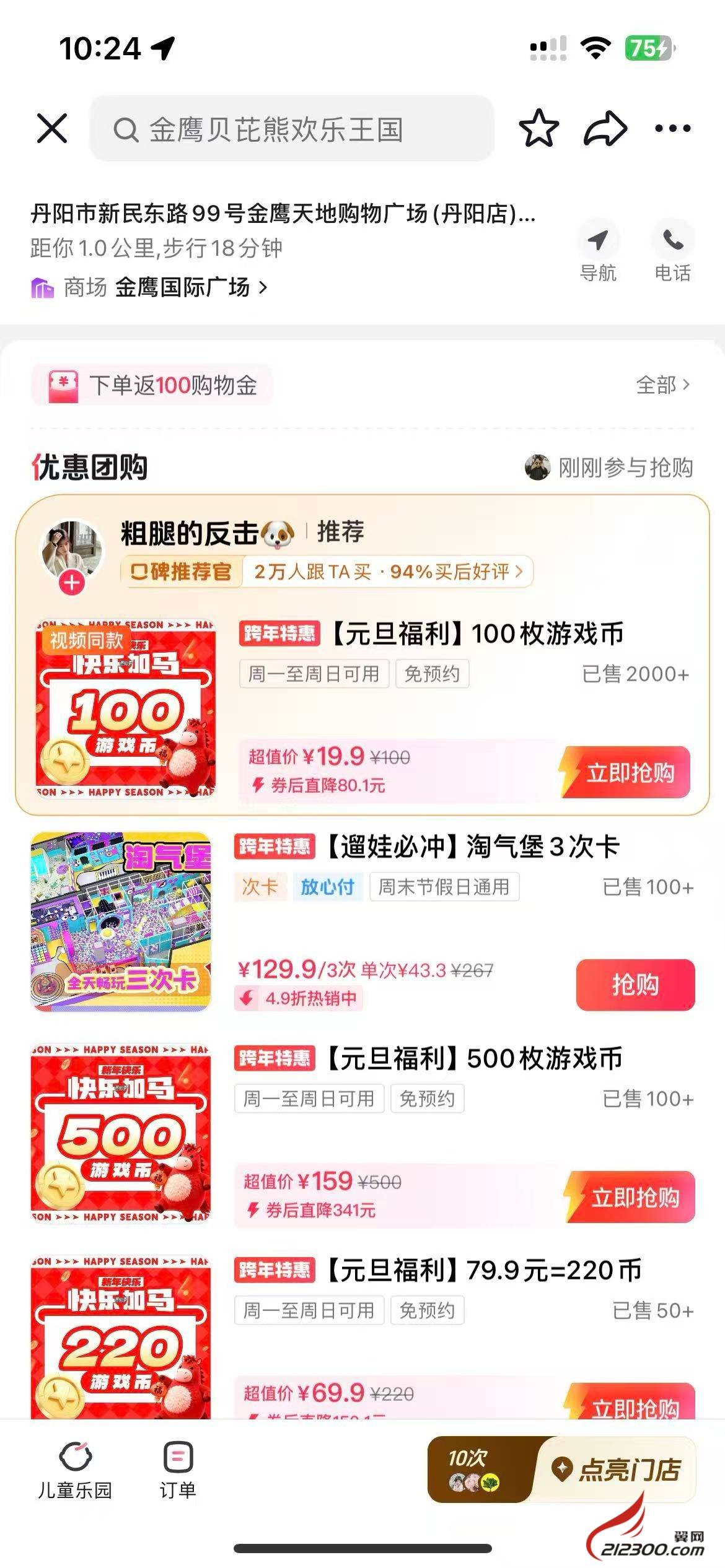Open 2万人跟TA买 reviews link

tap(387, 572)
